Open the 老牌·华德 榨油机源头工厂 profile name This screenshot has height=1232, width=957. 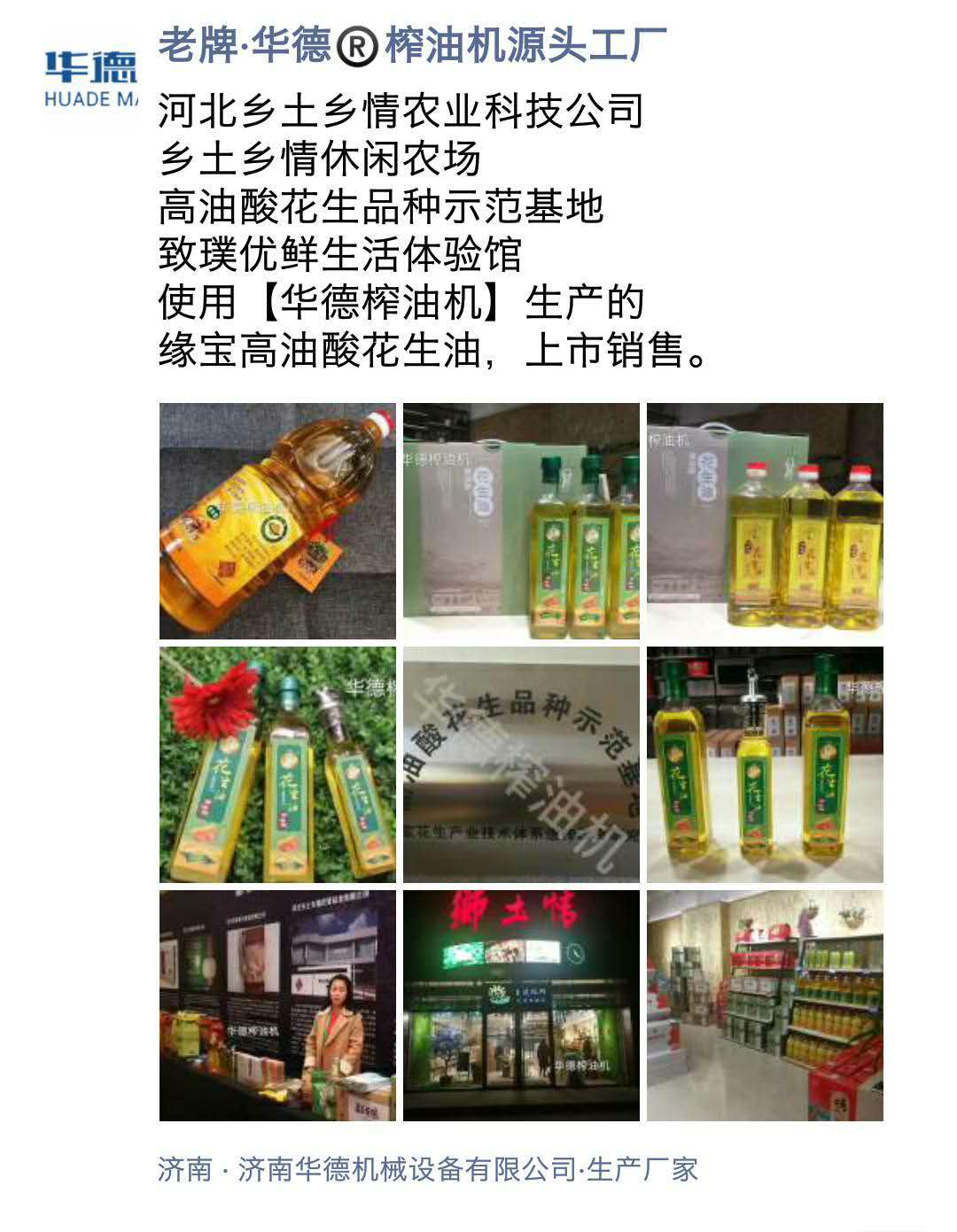412,44
